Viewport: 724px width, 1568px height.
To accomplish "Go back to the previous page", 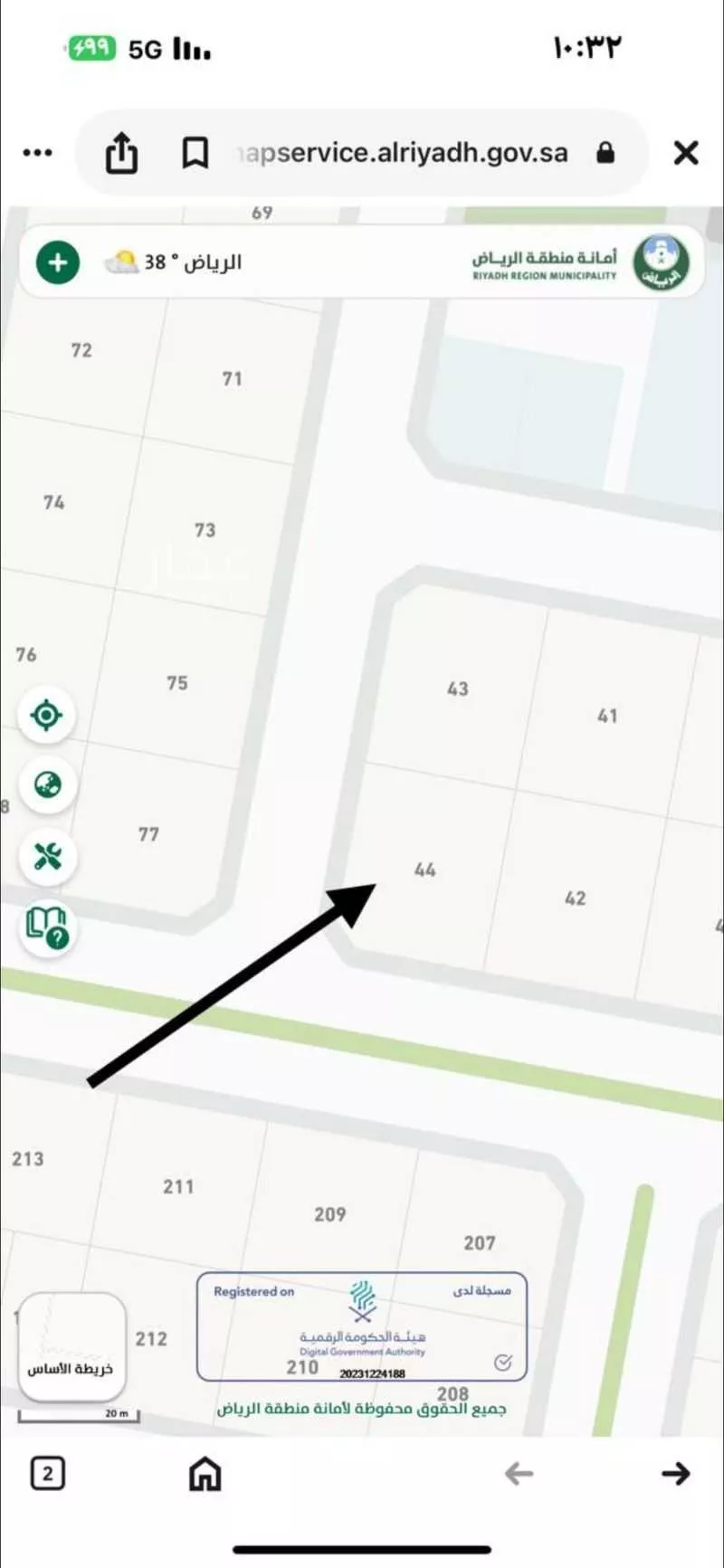I will (x=519, y=1474).
